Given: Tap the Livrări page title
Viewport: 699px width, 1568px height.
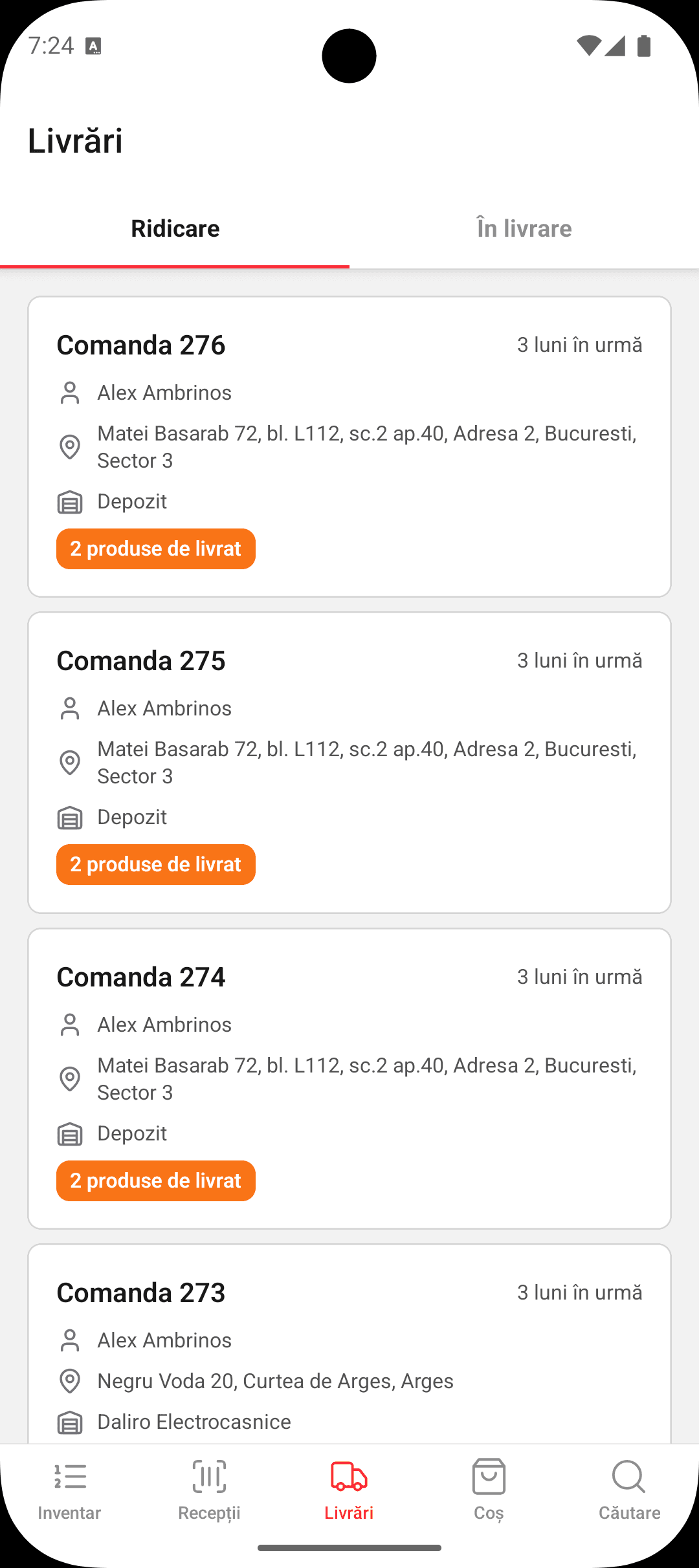Looking at the screenshot, I should click(74, 141).
